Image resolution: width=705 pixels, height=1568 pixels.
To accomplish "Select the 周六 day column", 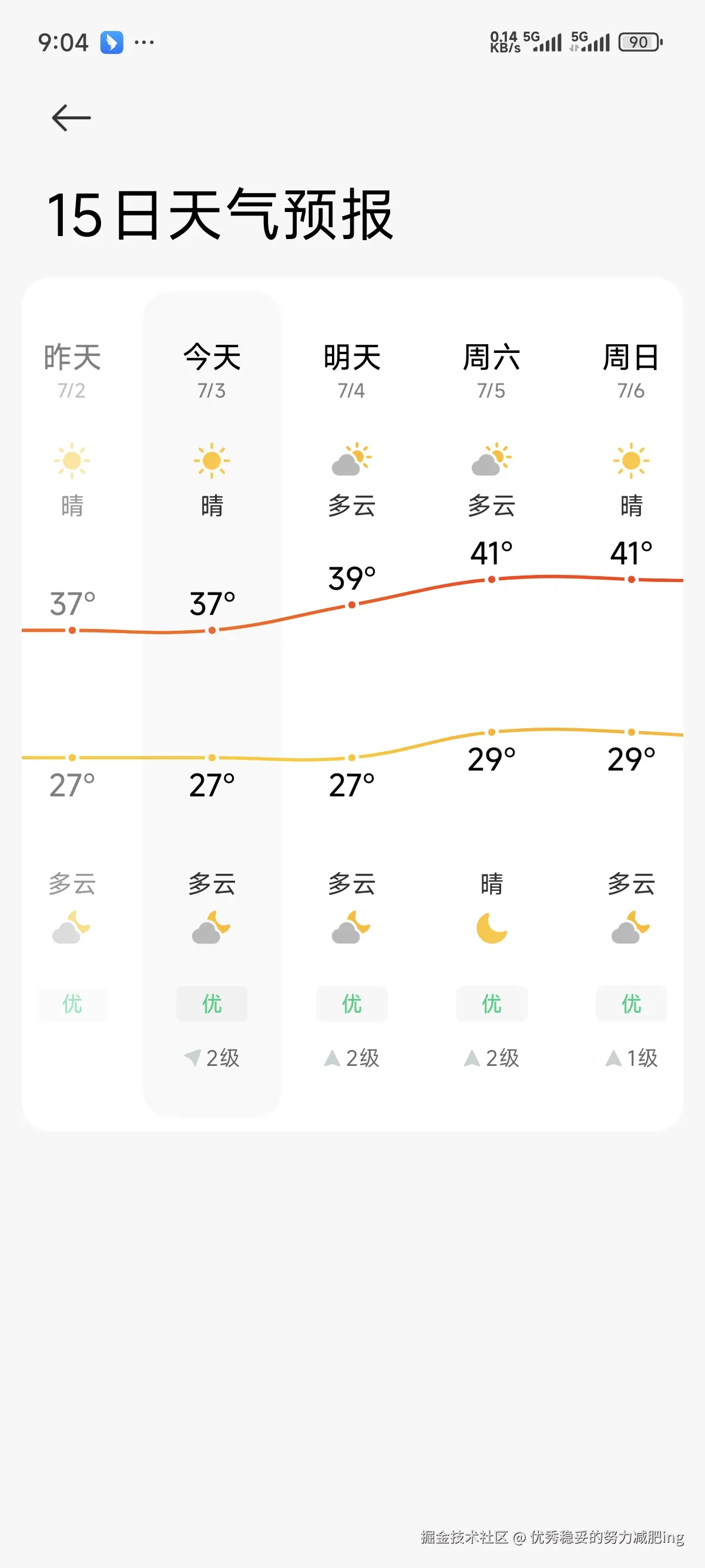I will [491, 358].
